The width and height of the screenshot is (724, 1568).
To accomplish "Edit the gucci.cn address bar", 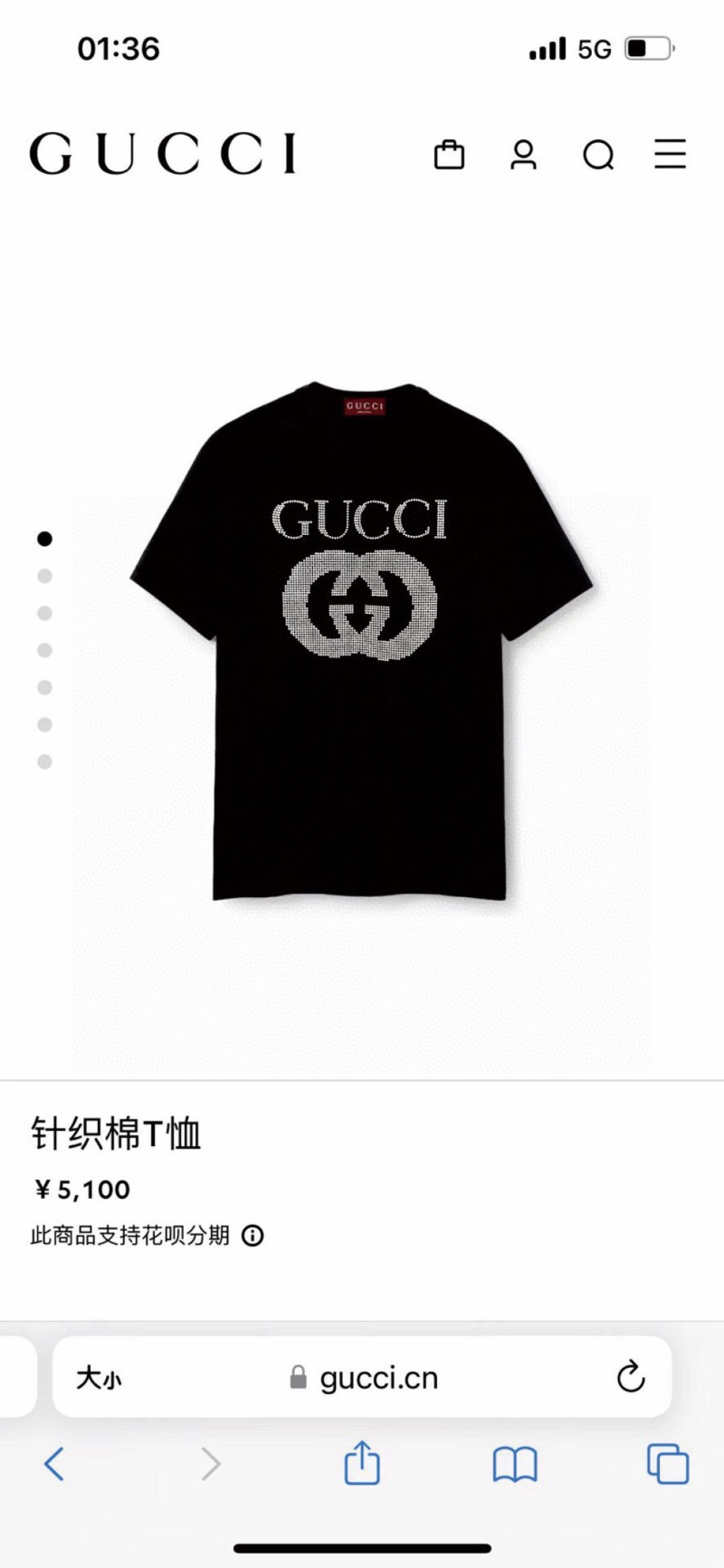I will [378, 1378].
